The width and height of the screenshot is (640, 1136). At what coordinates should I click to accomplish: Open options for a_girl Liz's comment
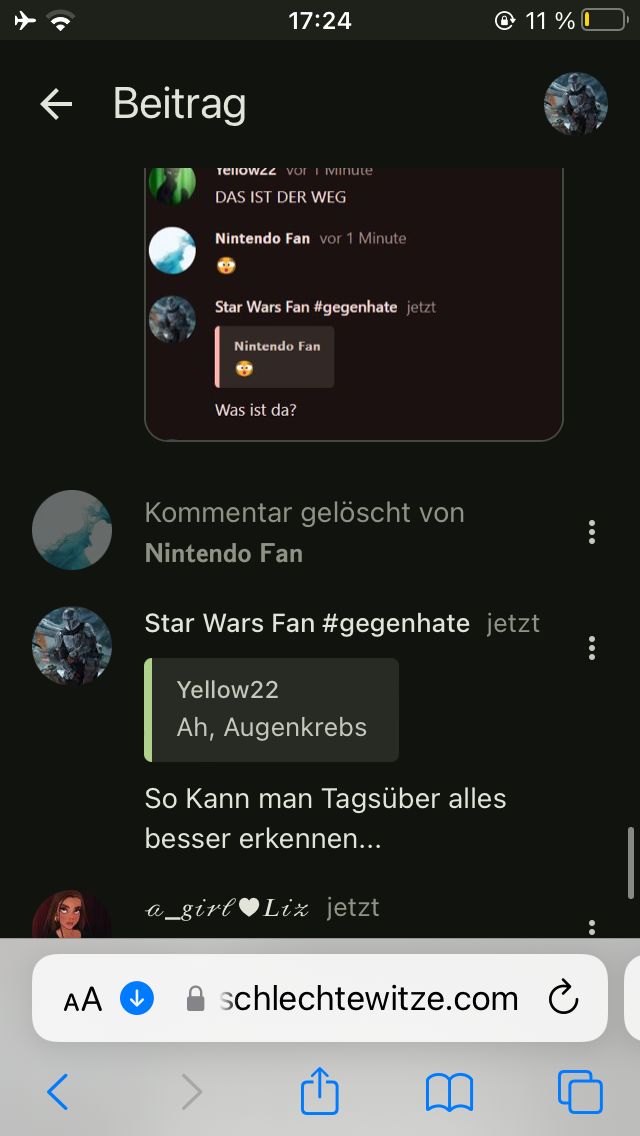pyautogui.click(x=592, y=926)
